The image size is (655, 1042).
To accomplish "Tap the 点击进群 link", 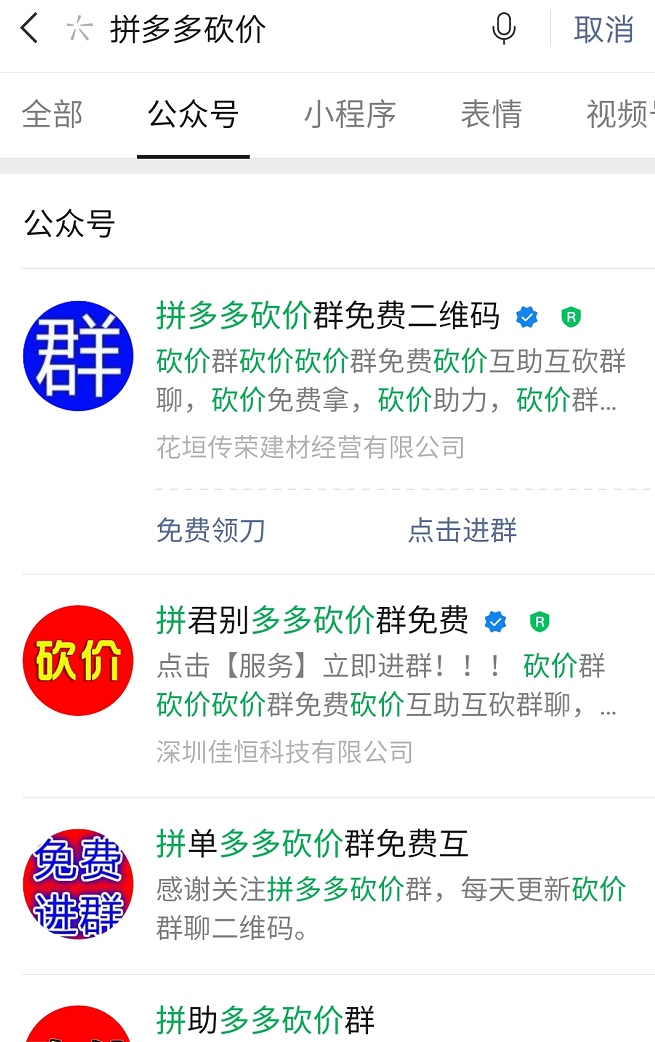I will click(462, 530).
